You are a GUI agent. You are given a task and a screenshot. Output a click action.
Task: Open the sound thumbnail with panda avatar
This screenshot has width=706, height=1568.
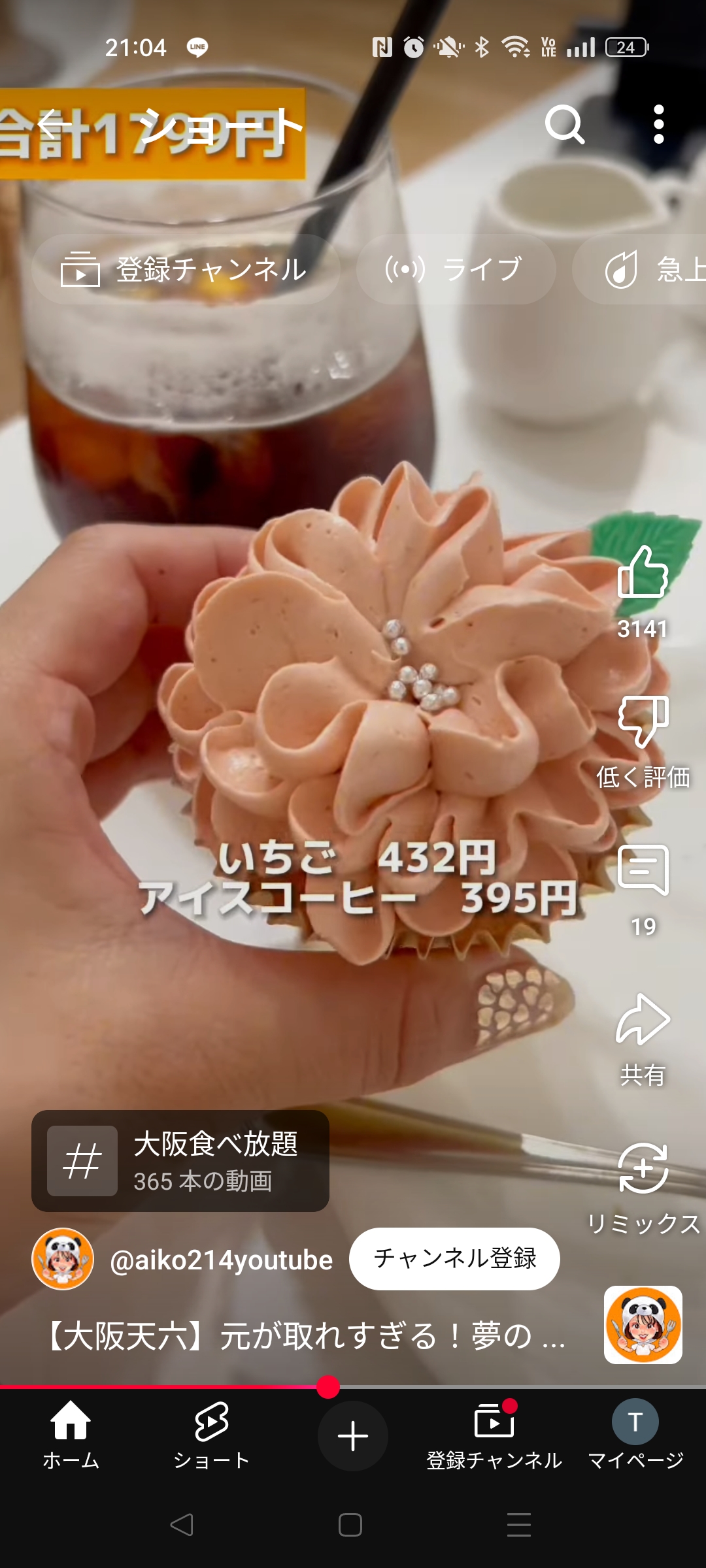tap(643, 1325)
